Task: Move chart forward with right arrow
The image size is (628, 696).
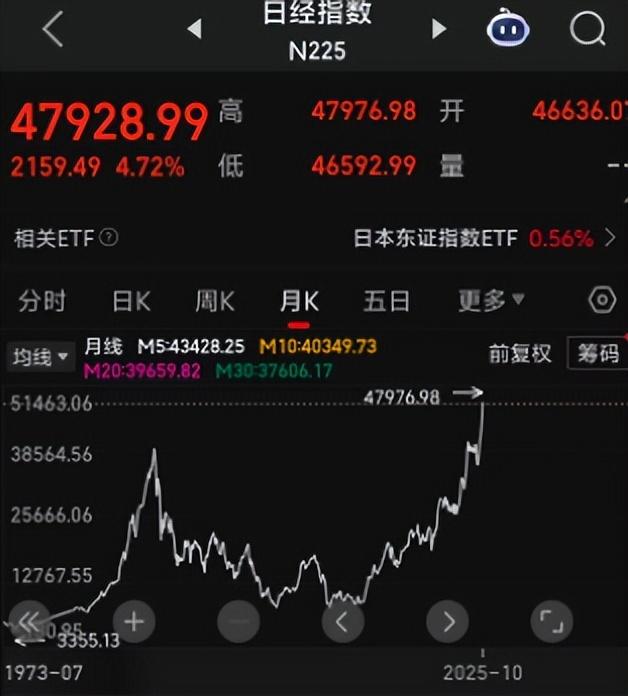Action: pyautogui.click(x=447, y=622)
